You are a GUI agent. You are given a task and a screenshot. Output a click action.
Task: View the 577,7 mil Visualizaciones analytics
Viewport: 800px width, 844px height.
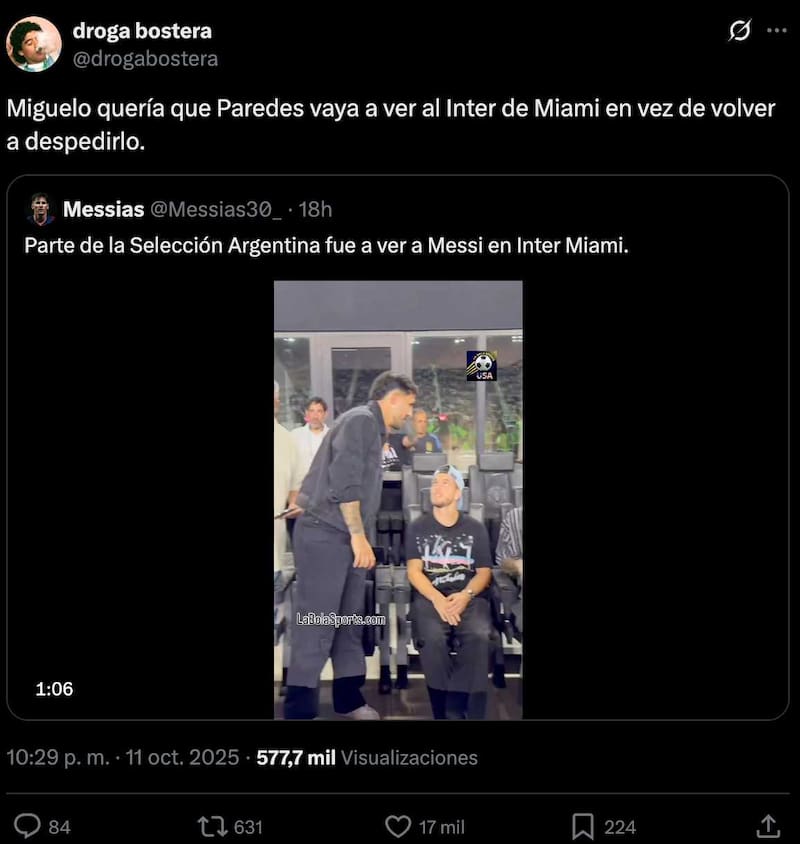click(366, 757)
